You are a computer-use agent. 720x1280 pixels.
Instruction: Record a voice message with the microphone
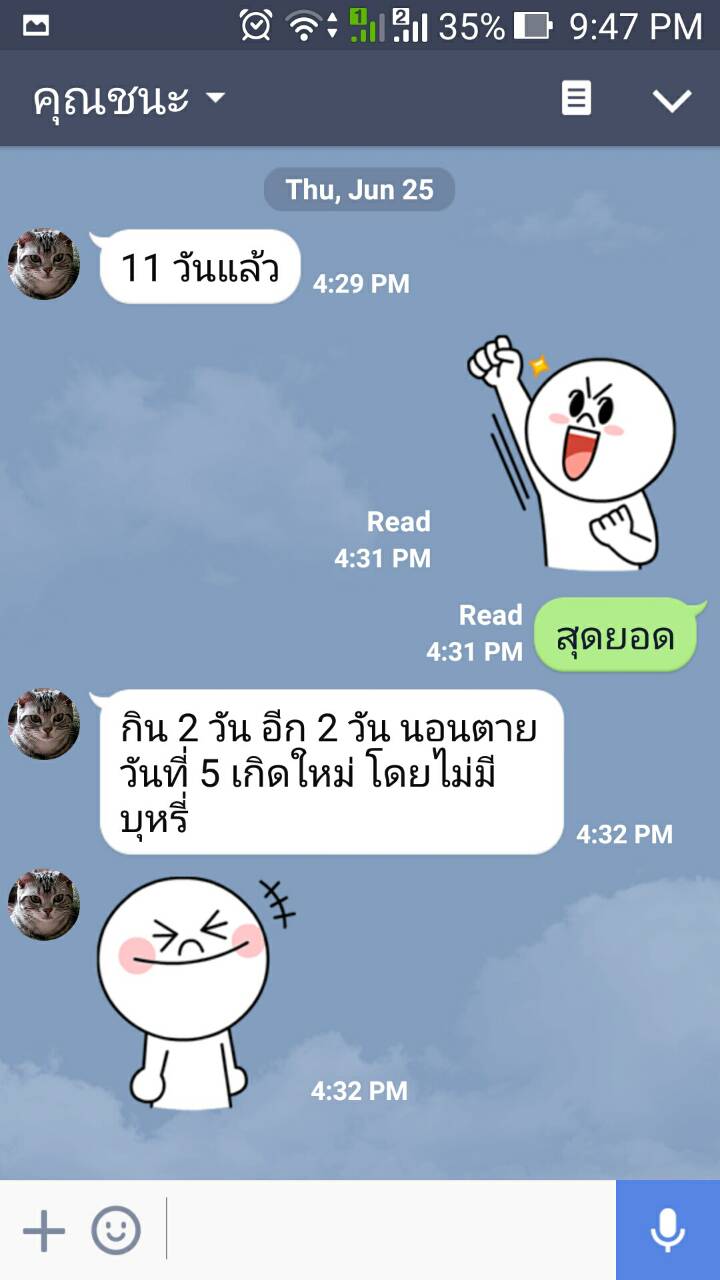point(667,1230)
